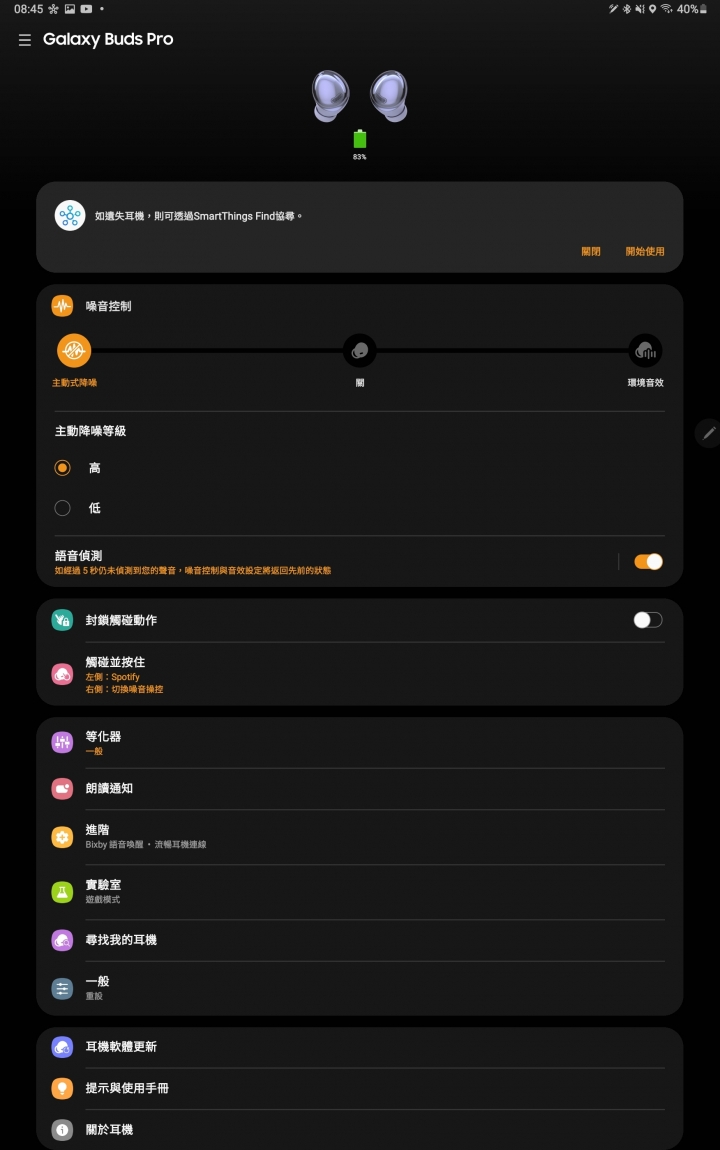Open 觸碰並按住 settings

click(359, 674)
